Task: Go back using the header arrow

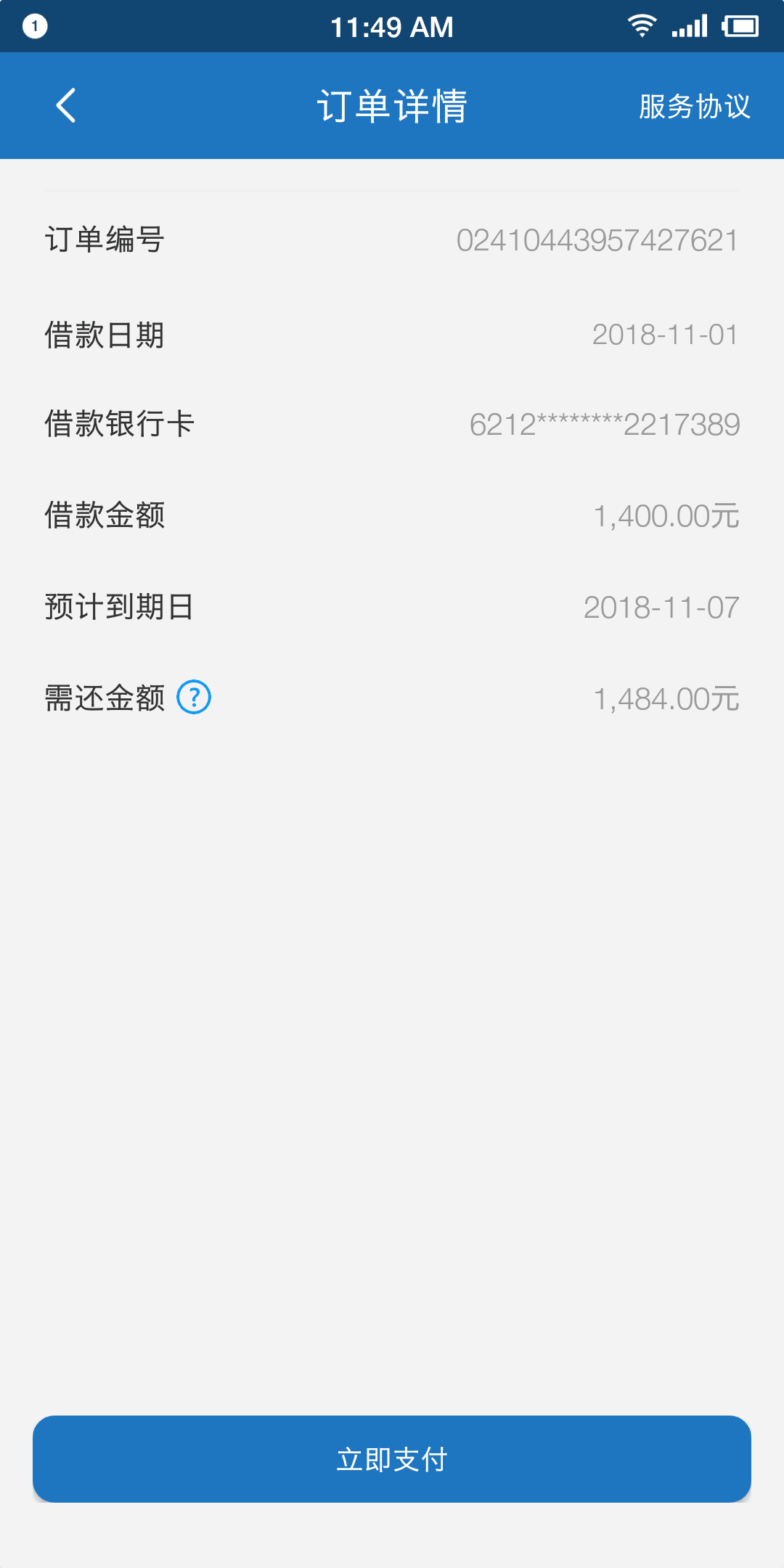Action: 66,106
